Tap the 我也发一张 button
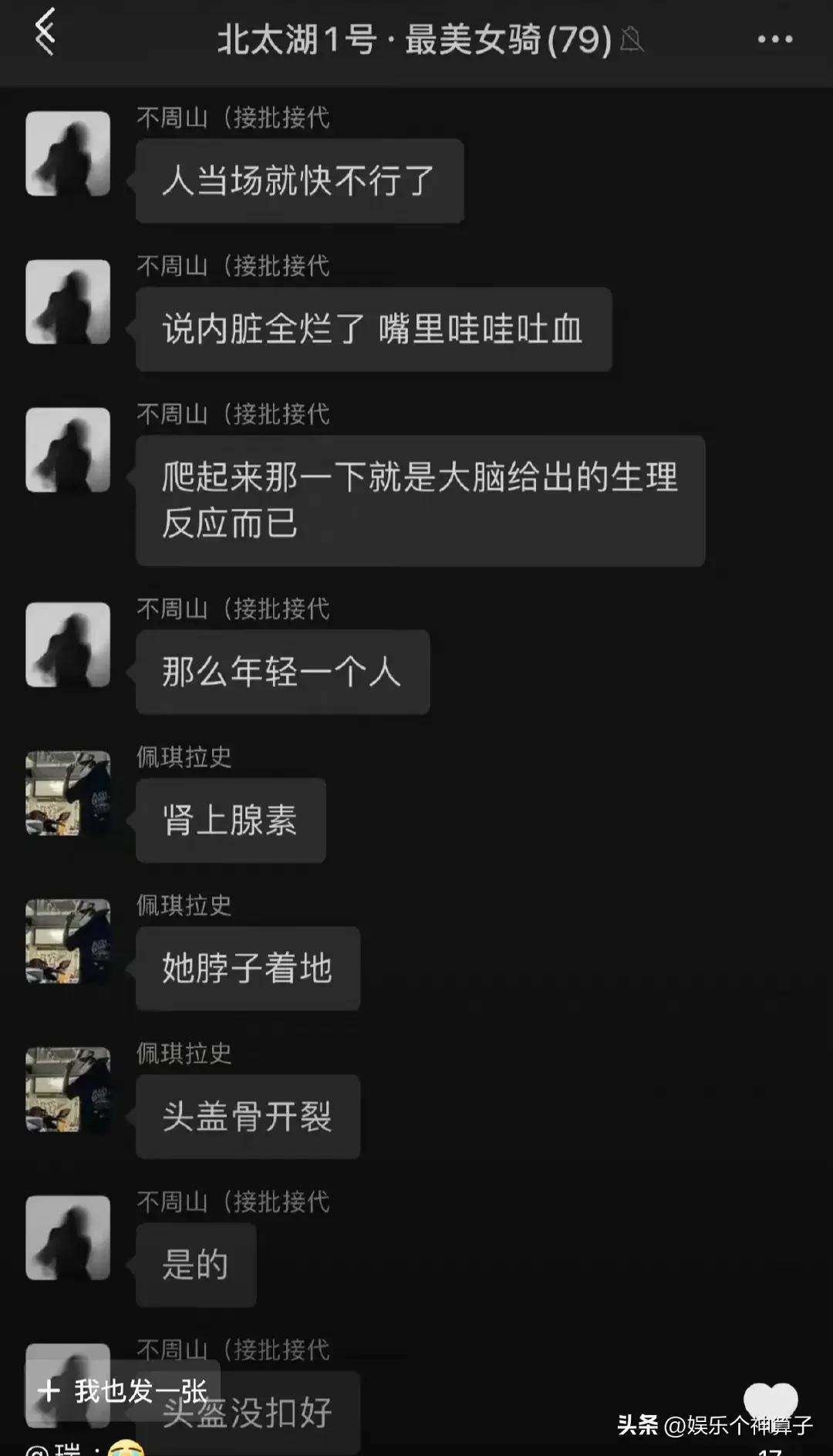Image resolution: width=833 pixels, height=1456 pixels. click(x=123, y=1390)
